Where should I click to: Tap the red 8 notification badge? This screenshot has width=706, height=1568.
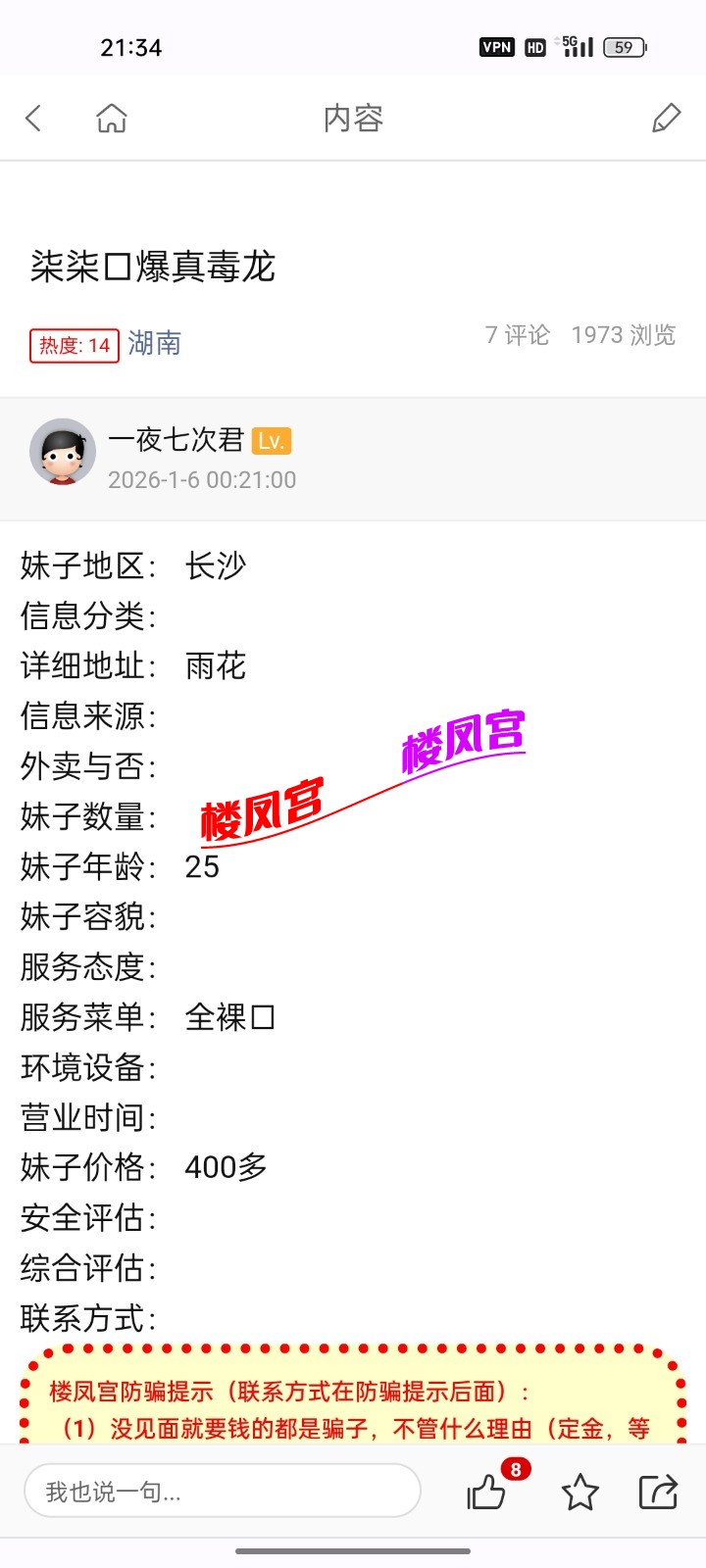click(517, 1469)
